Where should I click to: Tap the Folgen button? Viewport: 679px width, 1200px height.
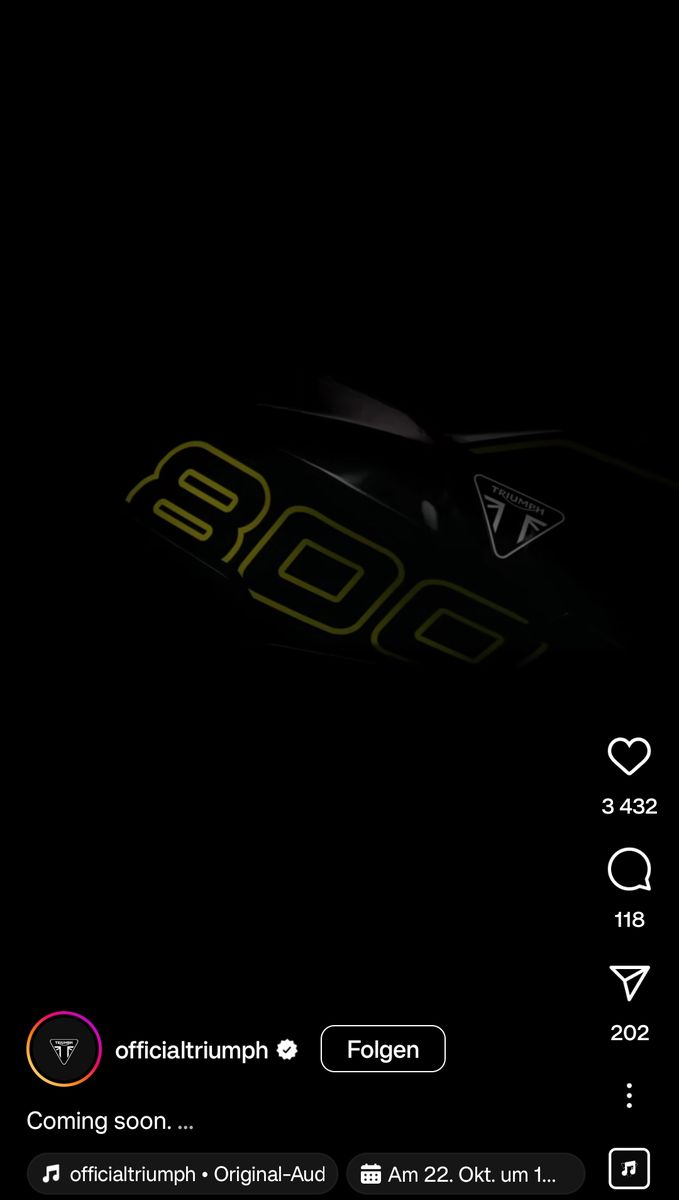tap(383, 1049)
